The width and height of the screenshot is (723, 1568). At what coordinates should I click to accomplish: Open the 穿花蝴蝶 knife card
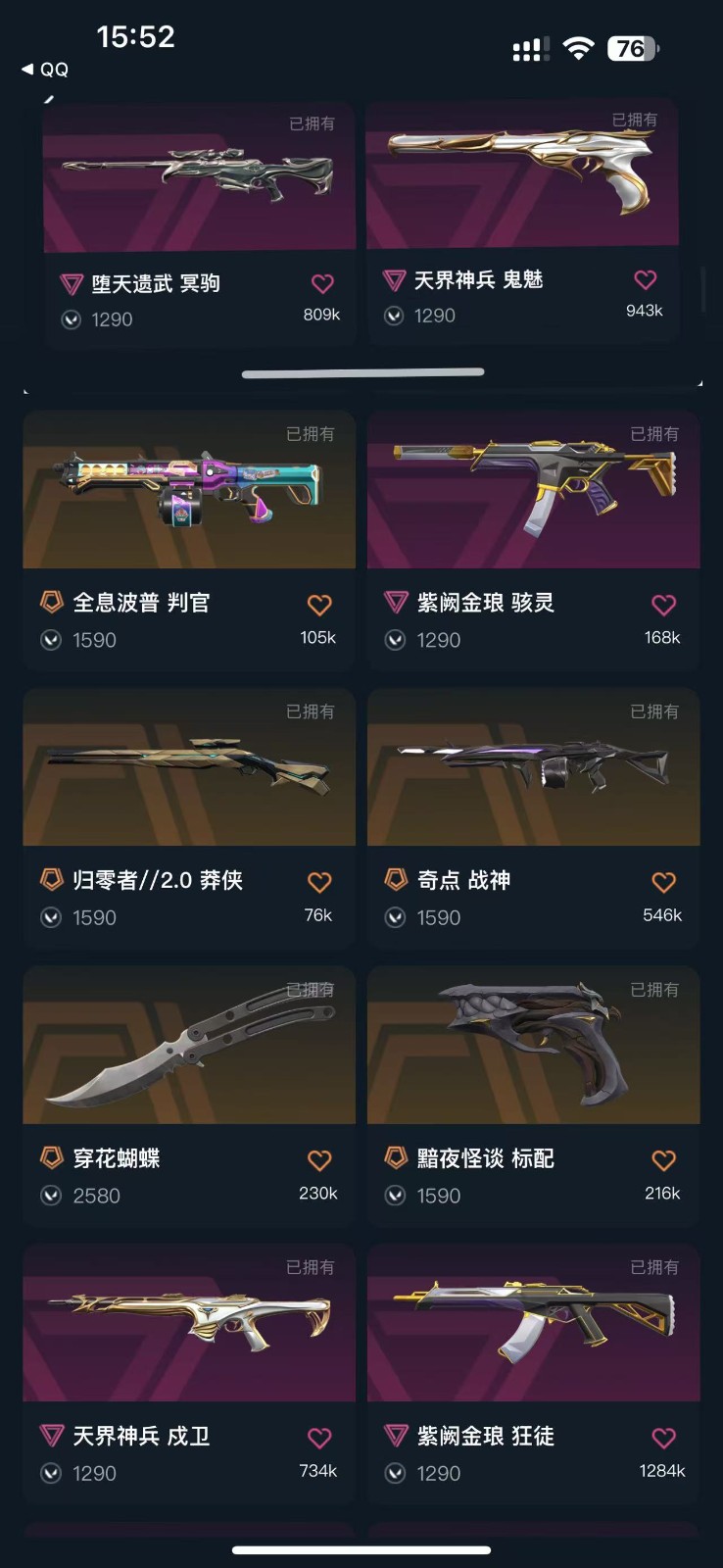189,1096
